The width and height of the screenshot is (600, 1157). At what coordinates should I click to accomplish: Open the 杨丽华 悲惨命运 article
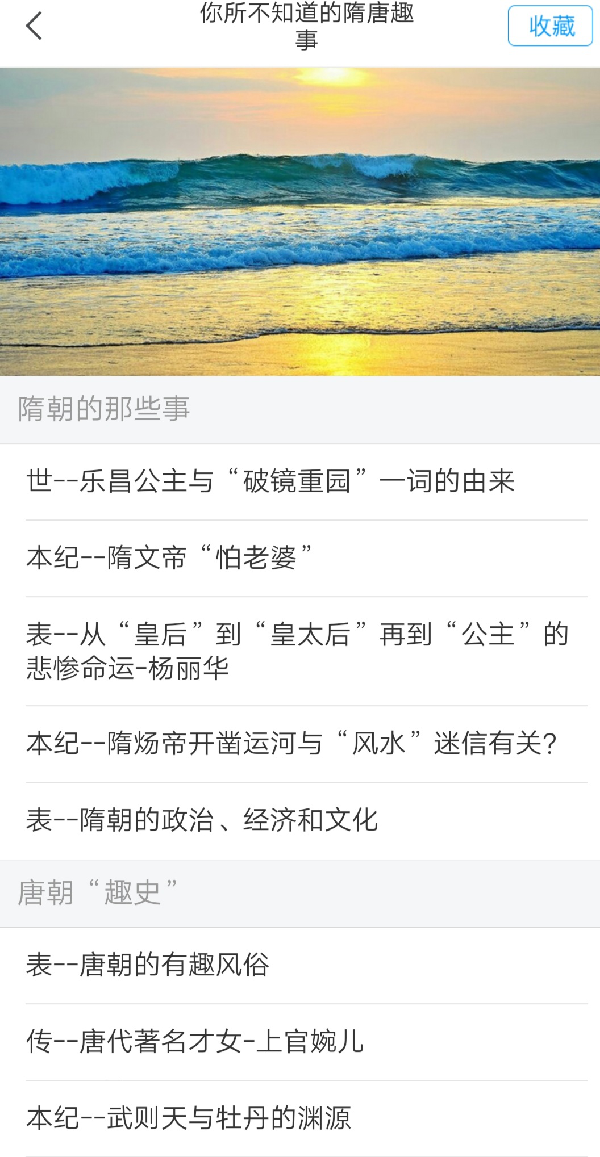point(297,650)
